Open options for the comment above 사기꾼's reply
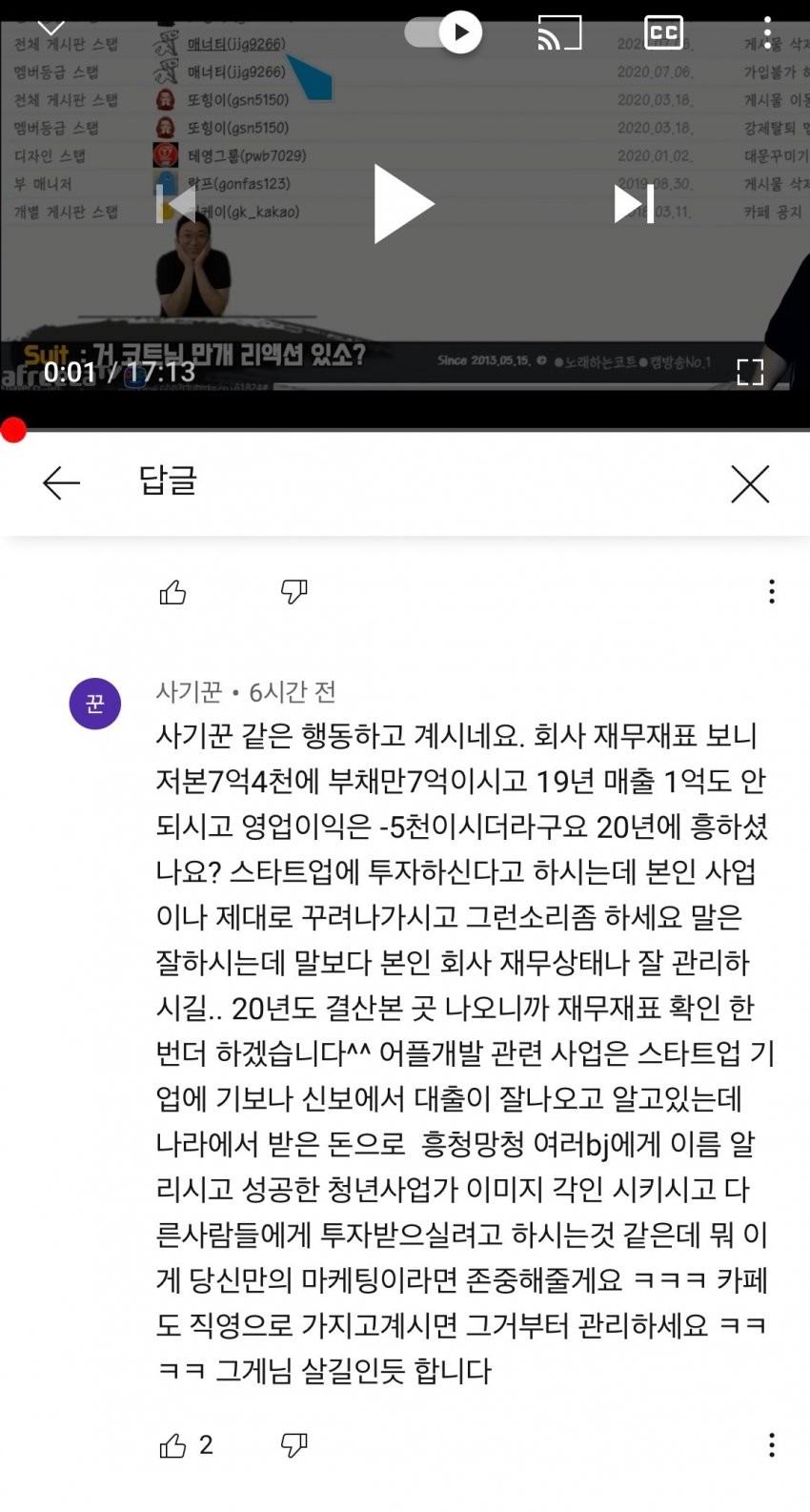The width and height of the screenshot is (810, 1512). click(771, 592)
